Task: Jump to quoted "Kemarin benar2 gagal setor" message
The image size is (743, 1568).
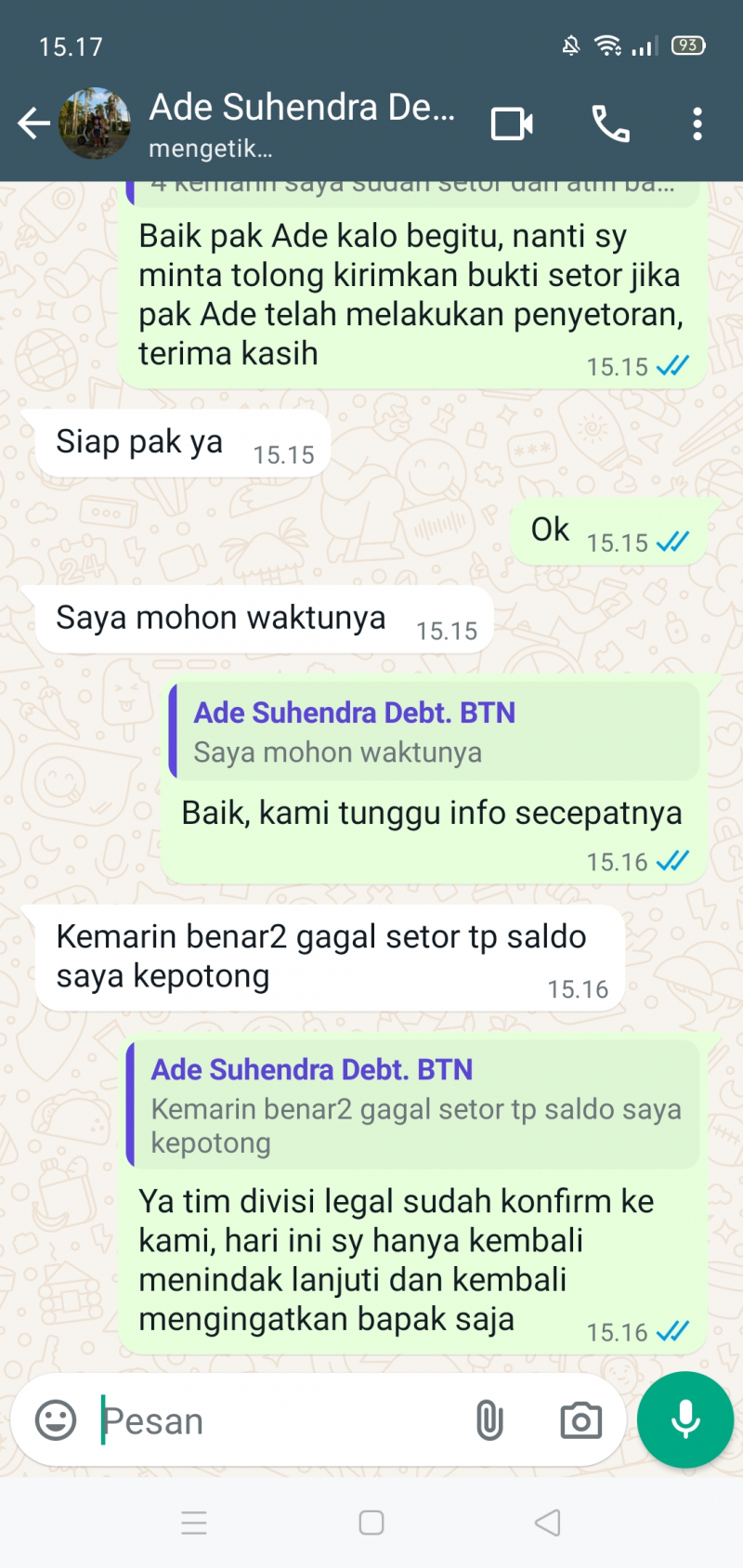Action: 412,1105
